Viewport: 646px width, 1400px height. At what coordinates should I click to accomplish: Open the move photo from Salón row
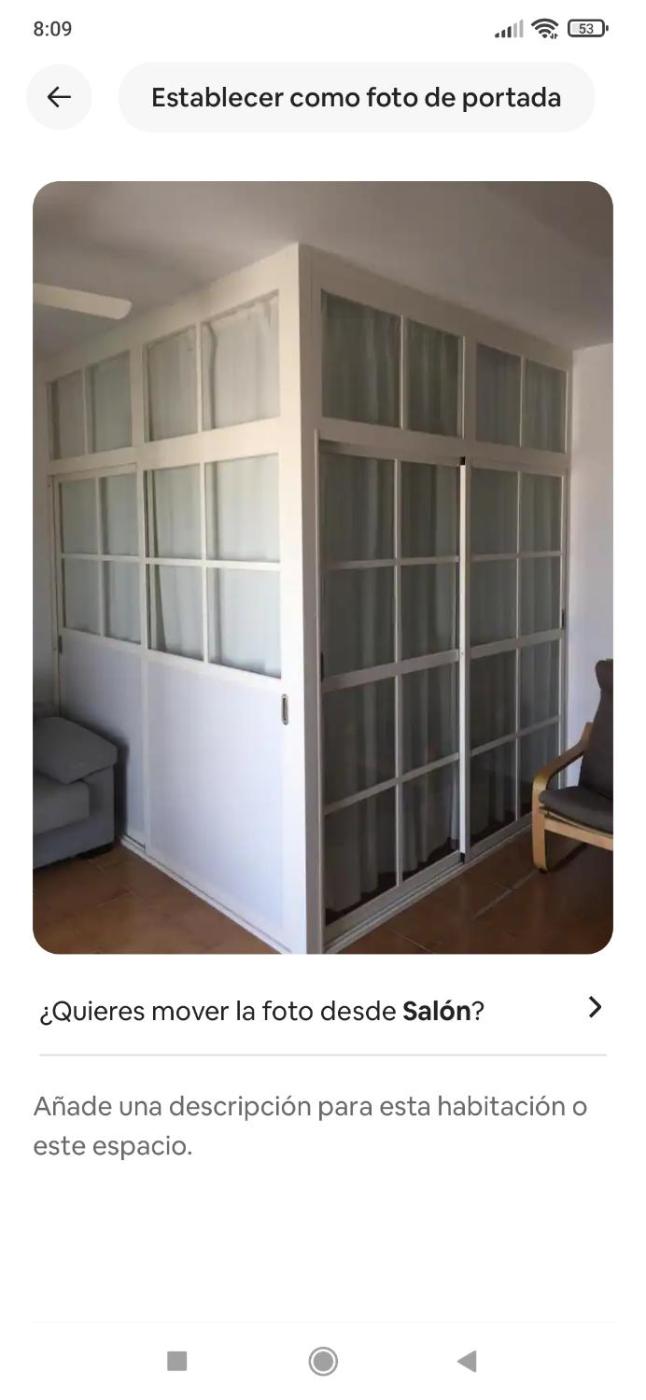click(322, 1010)
